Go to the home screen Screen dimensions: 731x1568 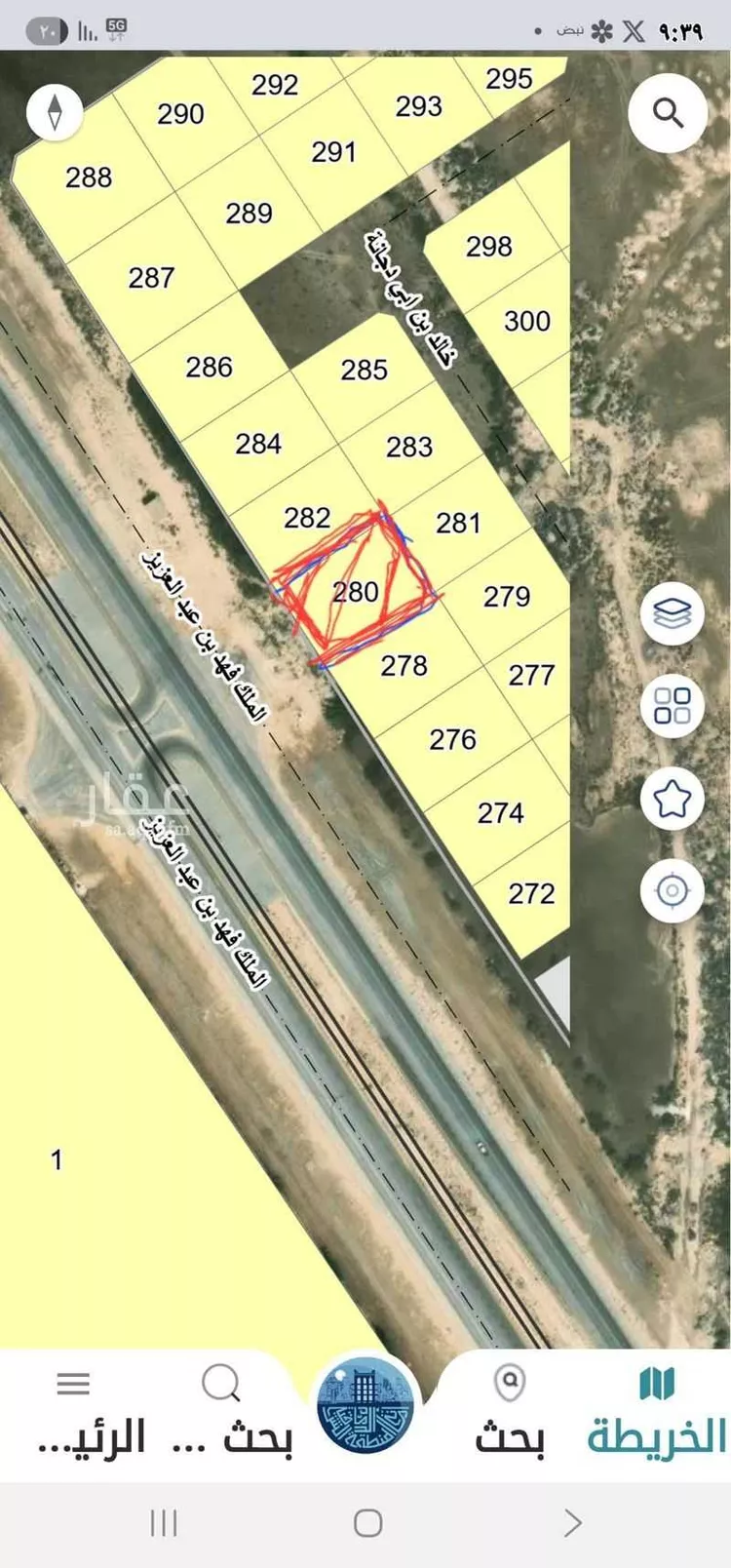pyautogui.click(x=367, y=1522)
